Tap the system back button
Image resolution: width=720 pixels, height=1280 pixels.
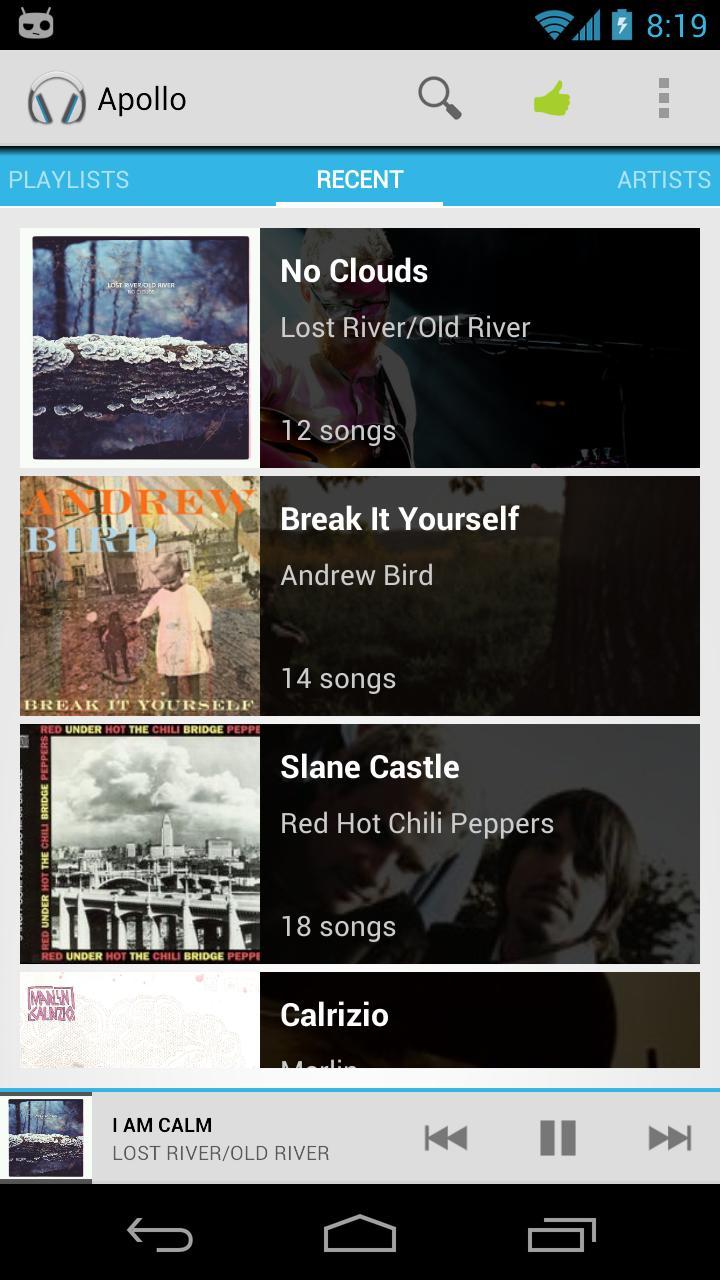(x=160, y=1236)
